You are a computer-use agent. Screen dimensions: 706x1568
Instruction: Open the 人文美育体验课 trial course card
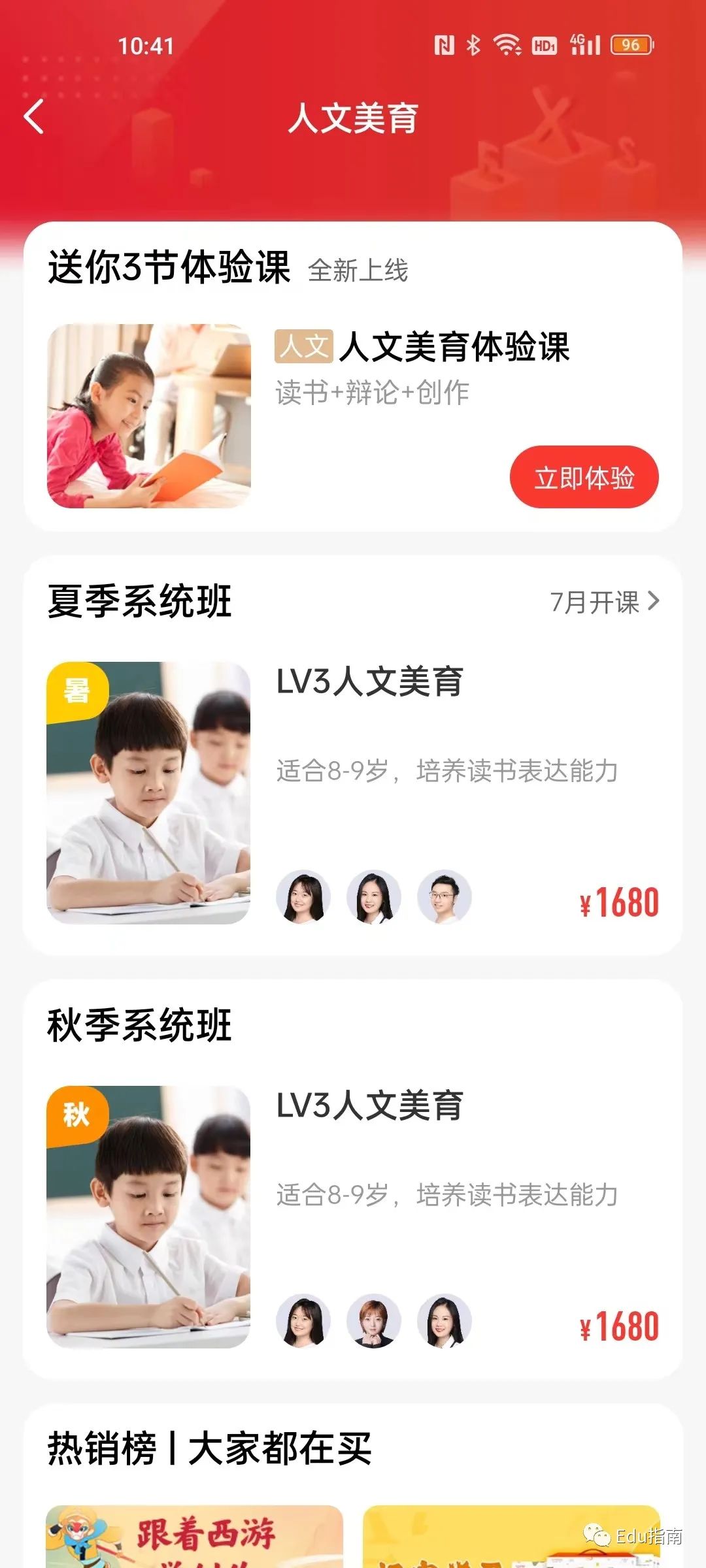coord(422,347)
